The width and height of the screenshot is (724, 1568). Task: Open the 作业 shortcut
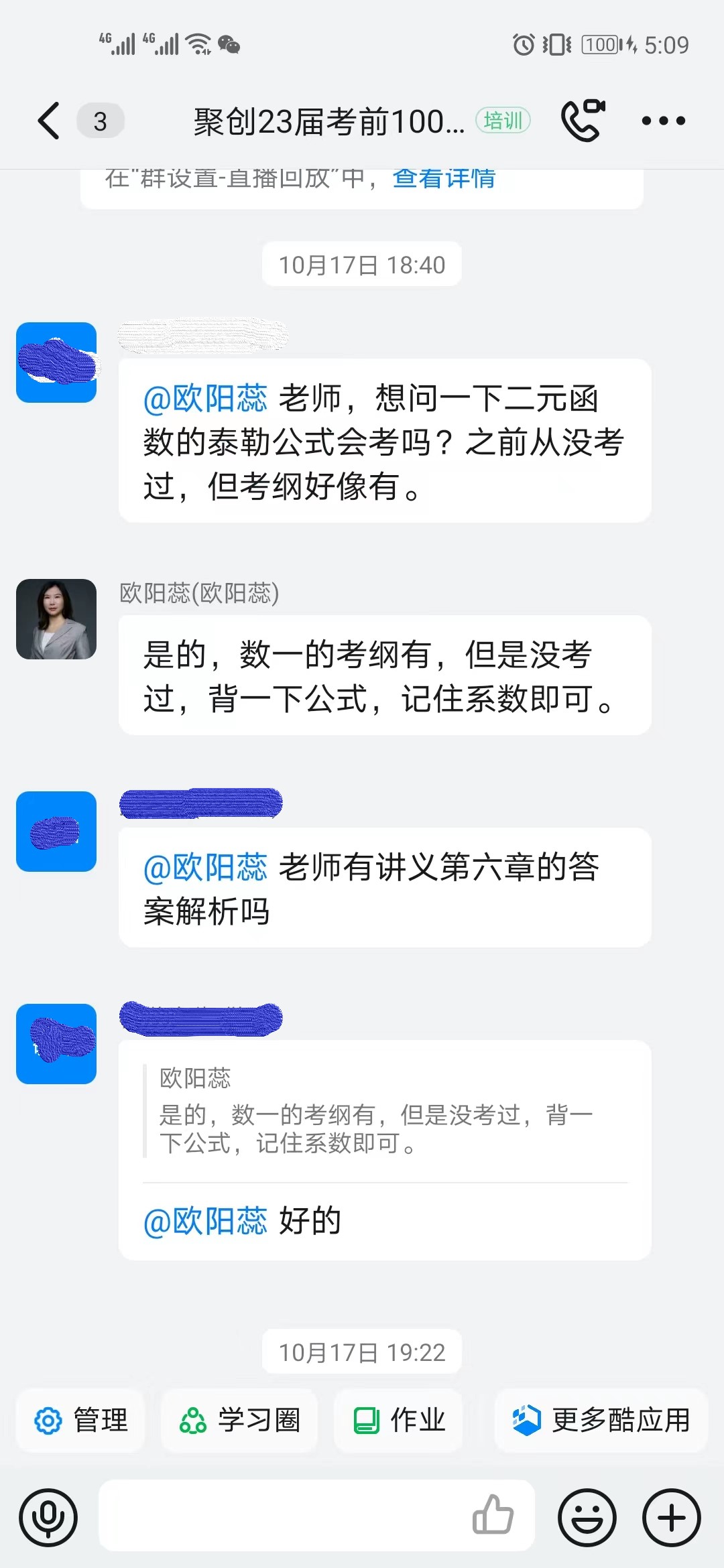click(399, 1420)
